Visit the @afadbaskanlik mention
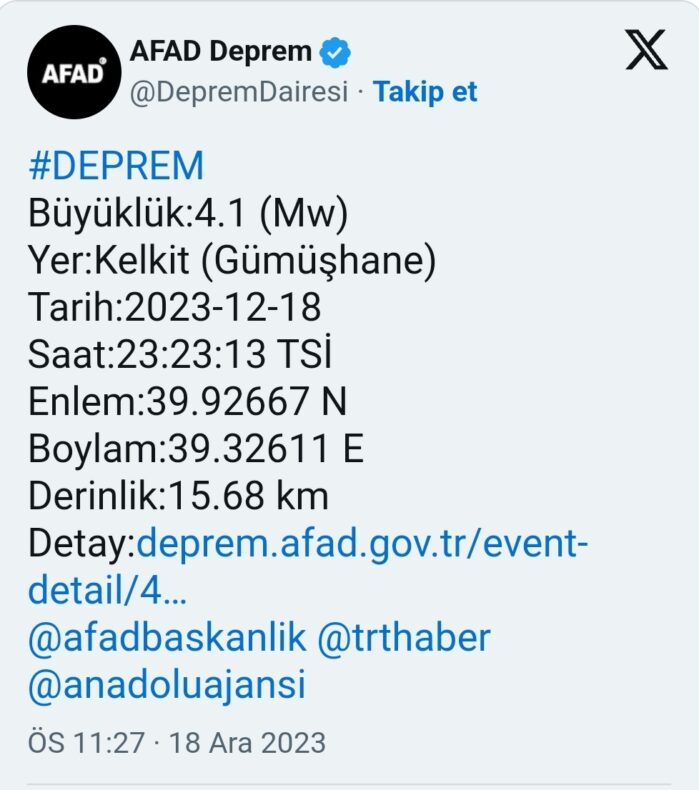 point(165,638)
